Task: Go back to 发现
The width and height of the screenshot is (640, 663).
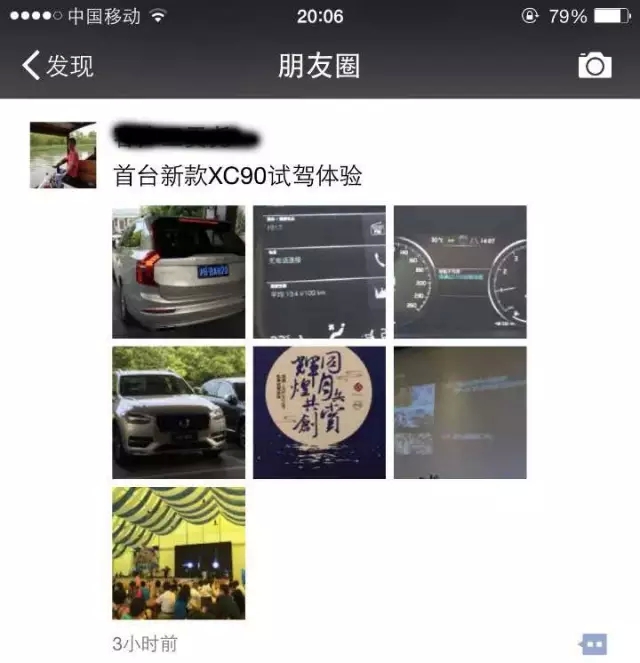Action: (x=58, y=66)
